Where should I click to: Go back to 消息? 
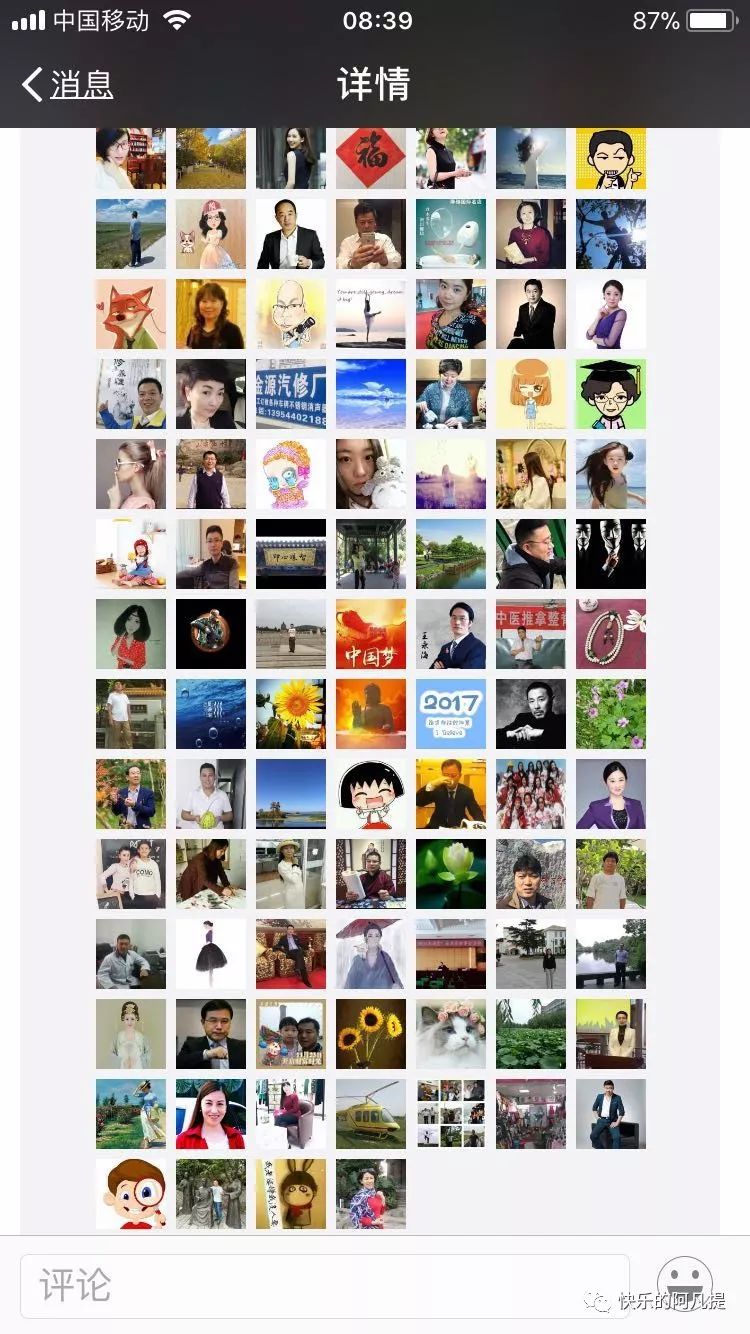[68, 85]
